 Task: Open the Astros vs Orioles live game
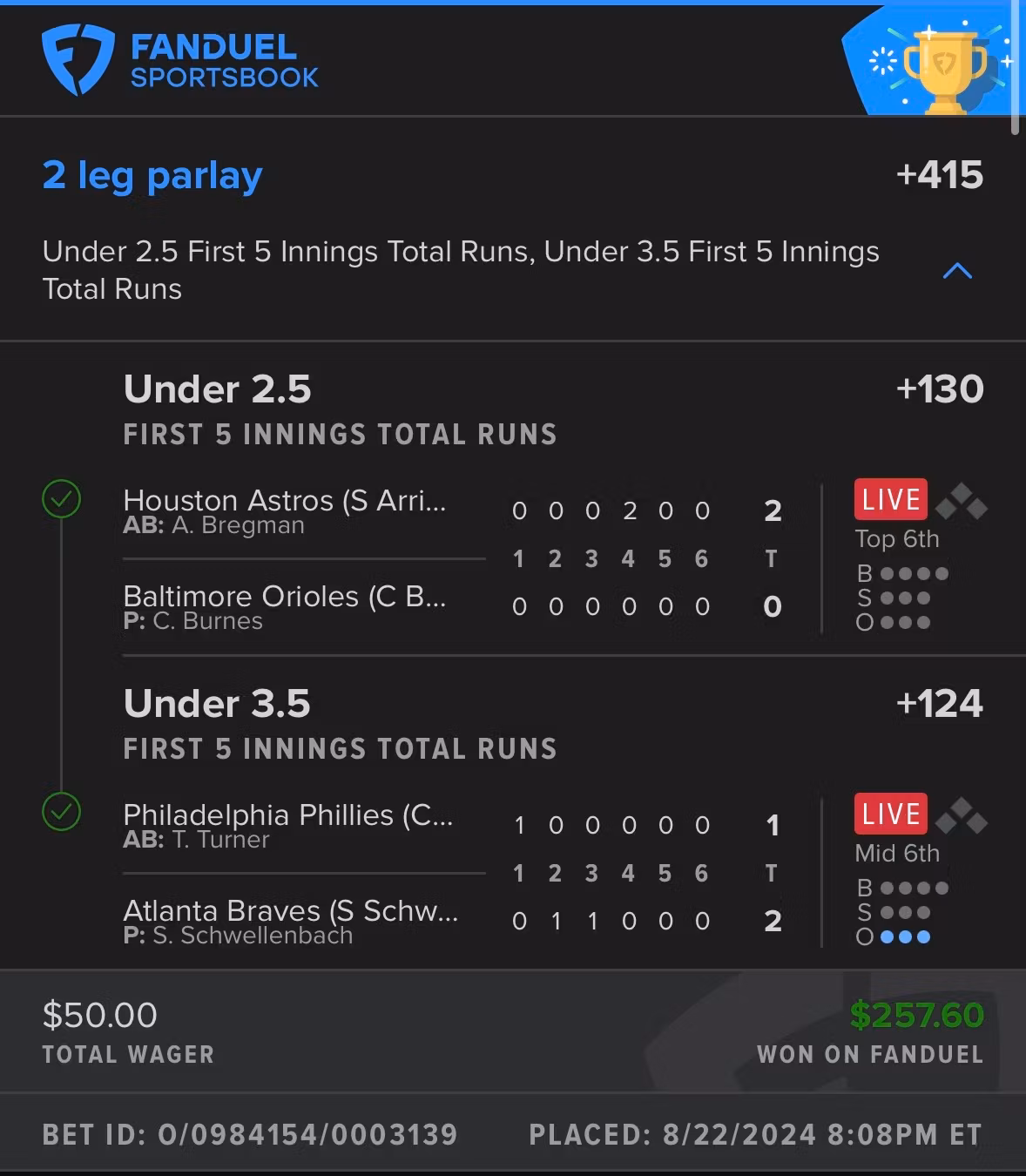point(890,499)
